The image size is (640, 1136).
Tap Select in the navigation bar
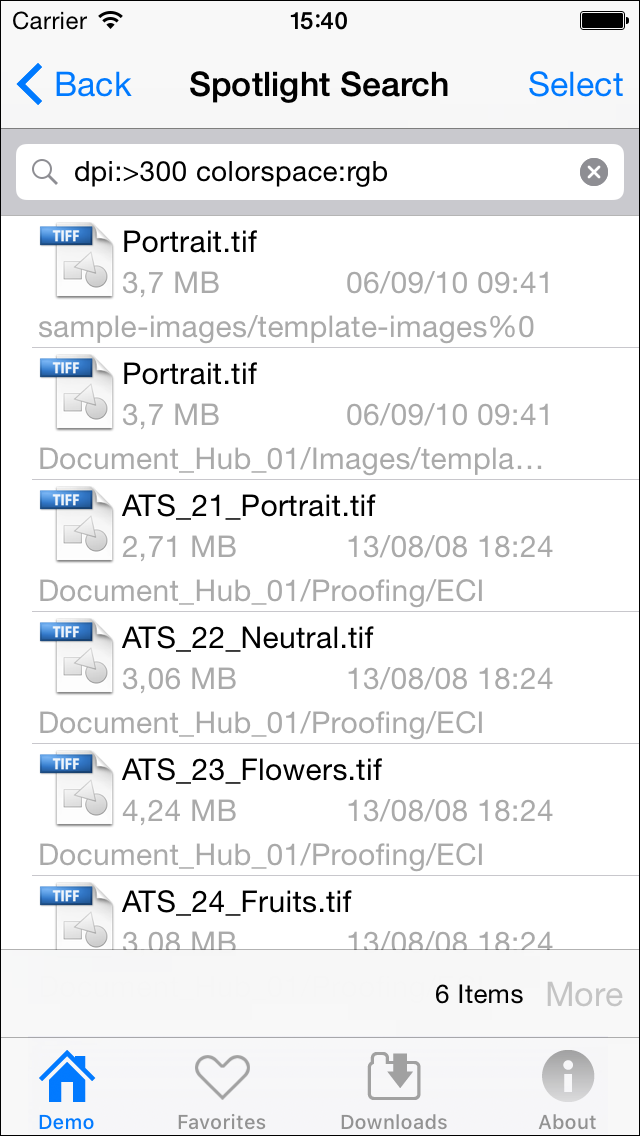pyautogui.click(x=575, y=85)
